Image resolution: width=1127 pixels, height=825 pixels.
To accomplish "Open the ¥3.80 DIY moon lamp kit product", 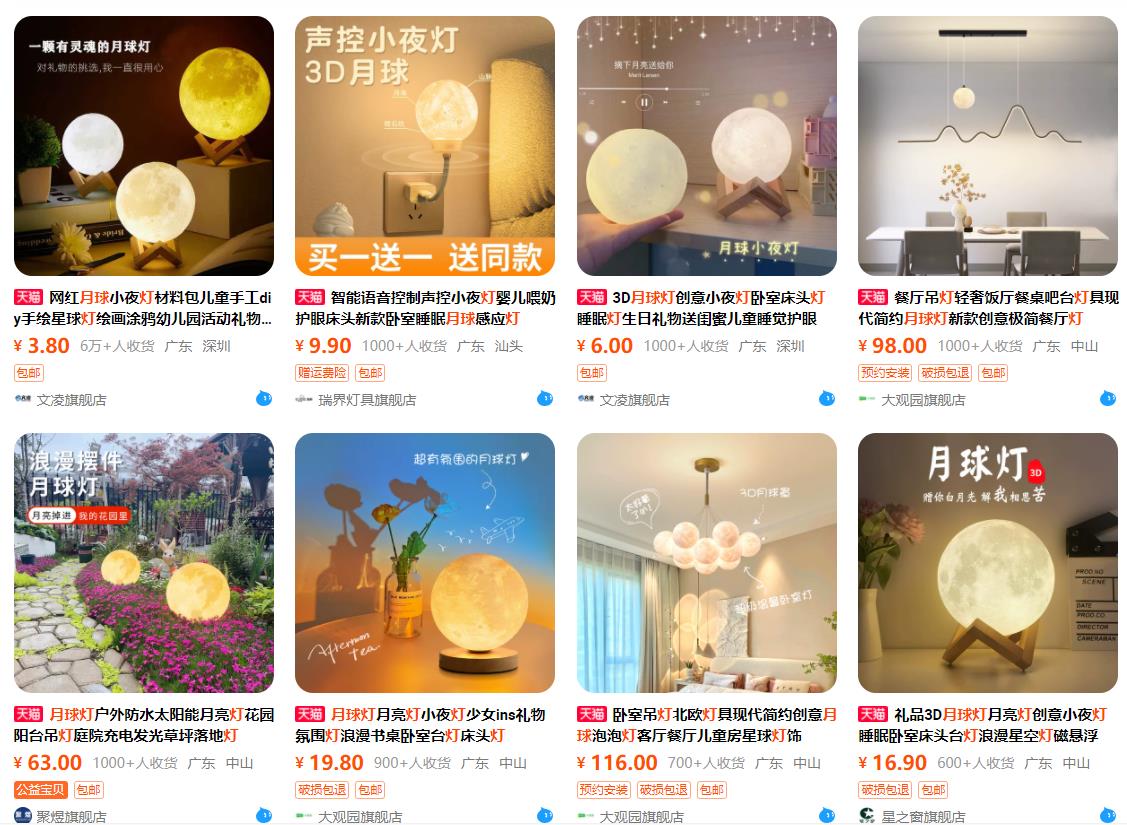I will click(143, 146).
